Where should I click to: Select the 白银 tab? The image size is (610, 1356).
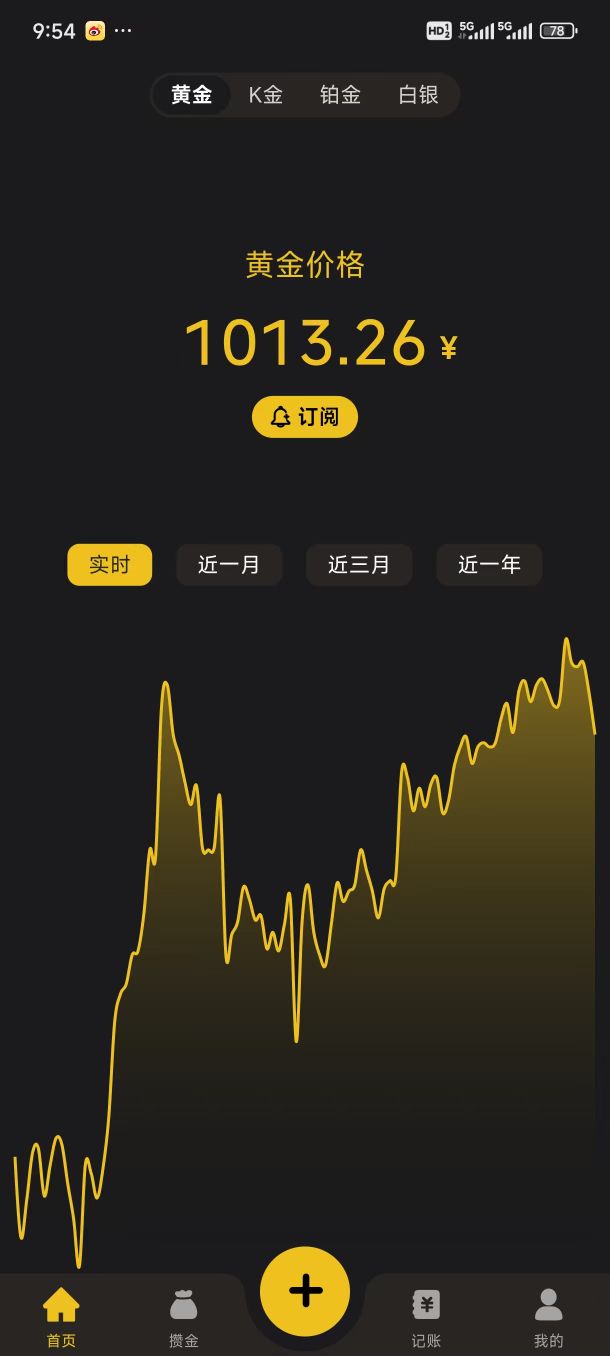click(x=418, y=95)
